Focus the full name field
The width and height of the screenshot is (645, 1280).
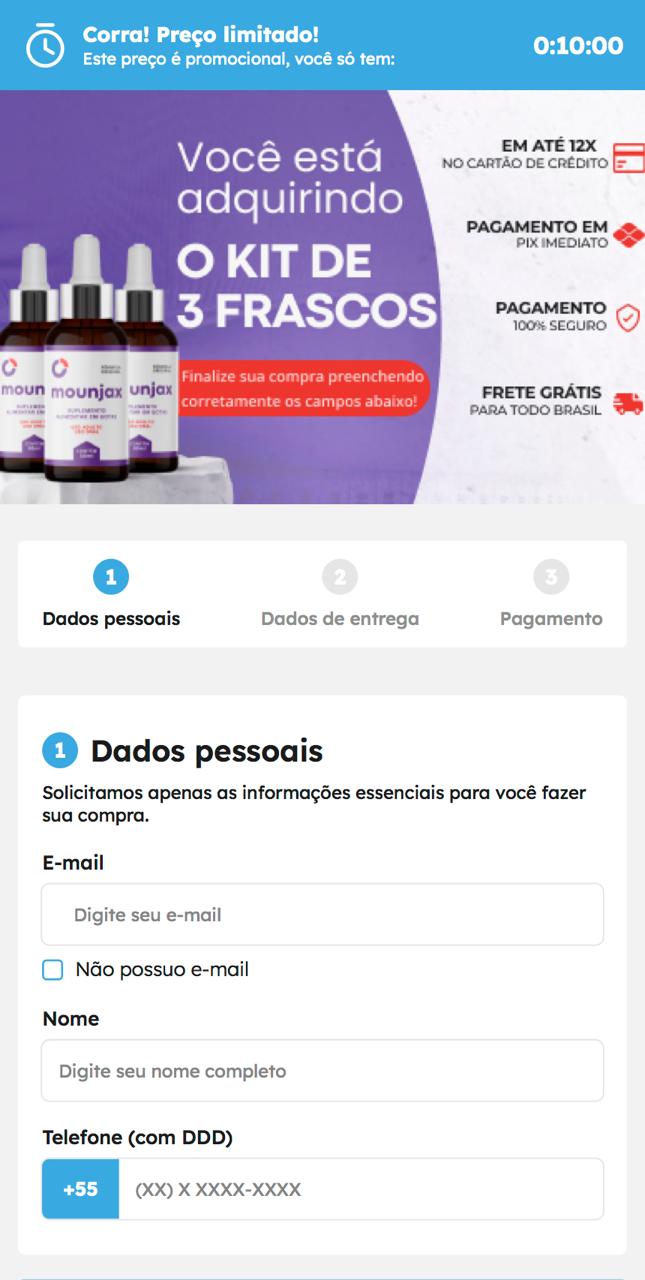coord(322,1071)
